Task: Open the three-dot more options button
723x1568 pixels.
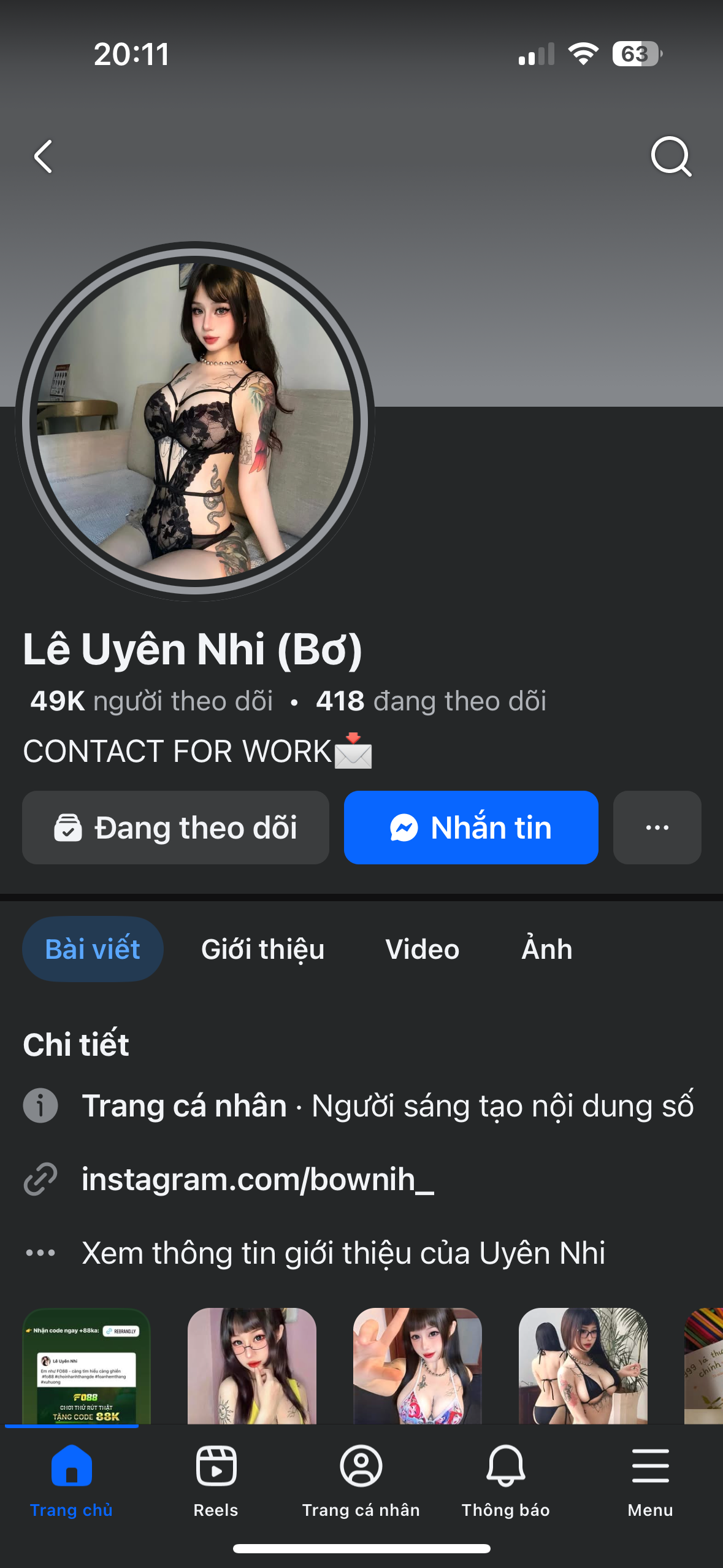Action: click(657, 828)
